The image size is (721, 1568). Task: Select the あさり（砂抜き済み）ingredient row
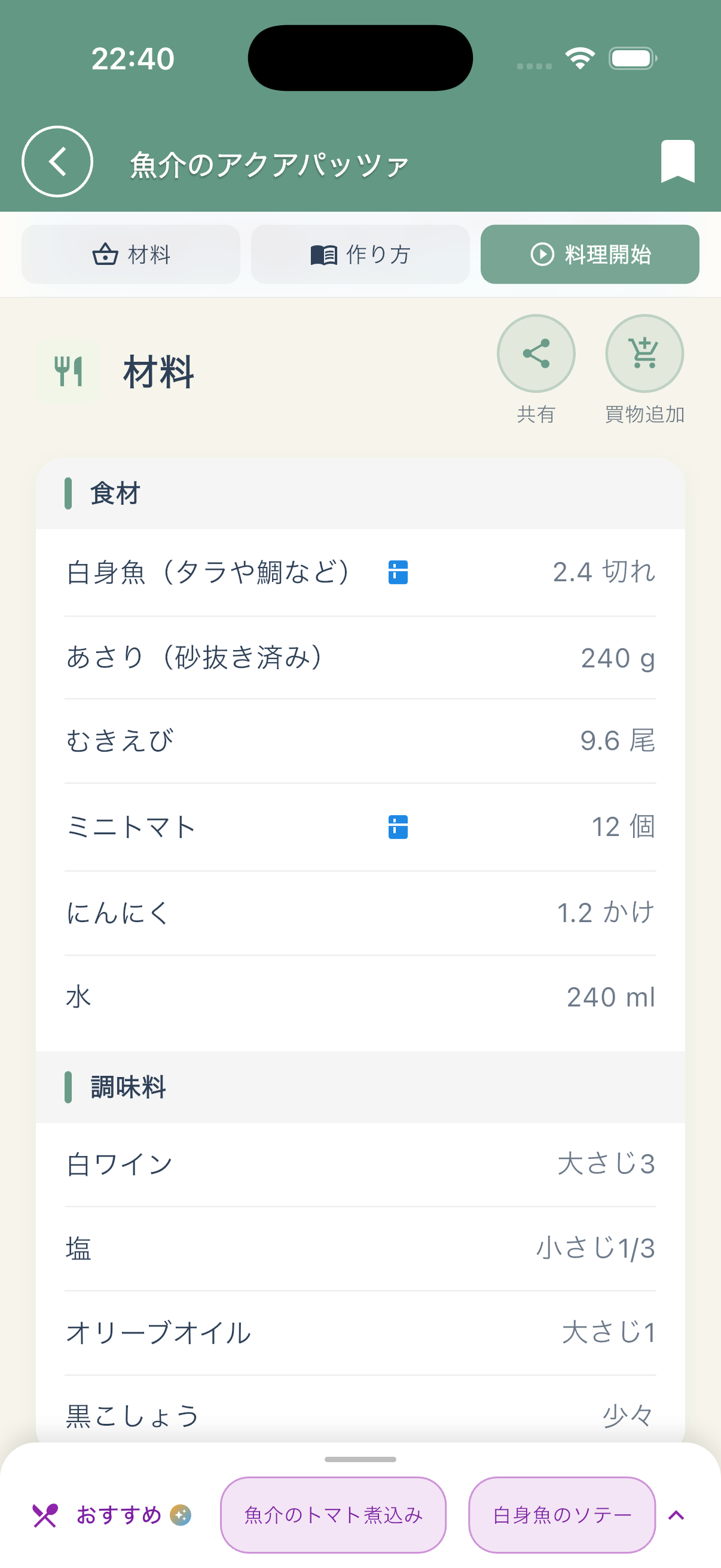[360, 657]
